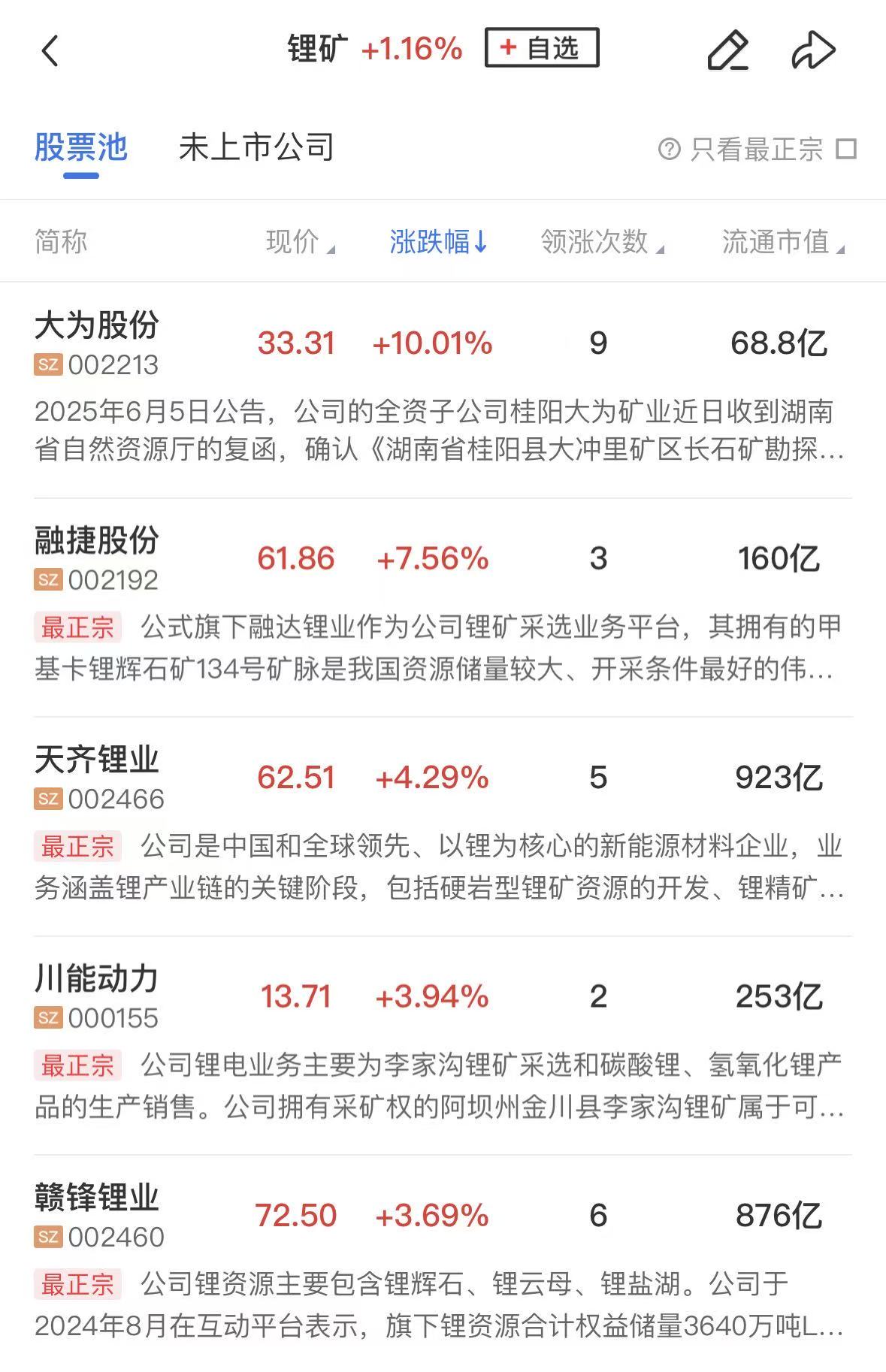Image resolution: width=886 pixels, height=1372 pixels.
Task: Add 锂矿 to watchlist with 自选 button
Action: tap(542, 48)
